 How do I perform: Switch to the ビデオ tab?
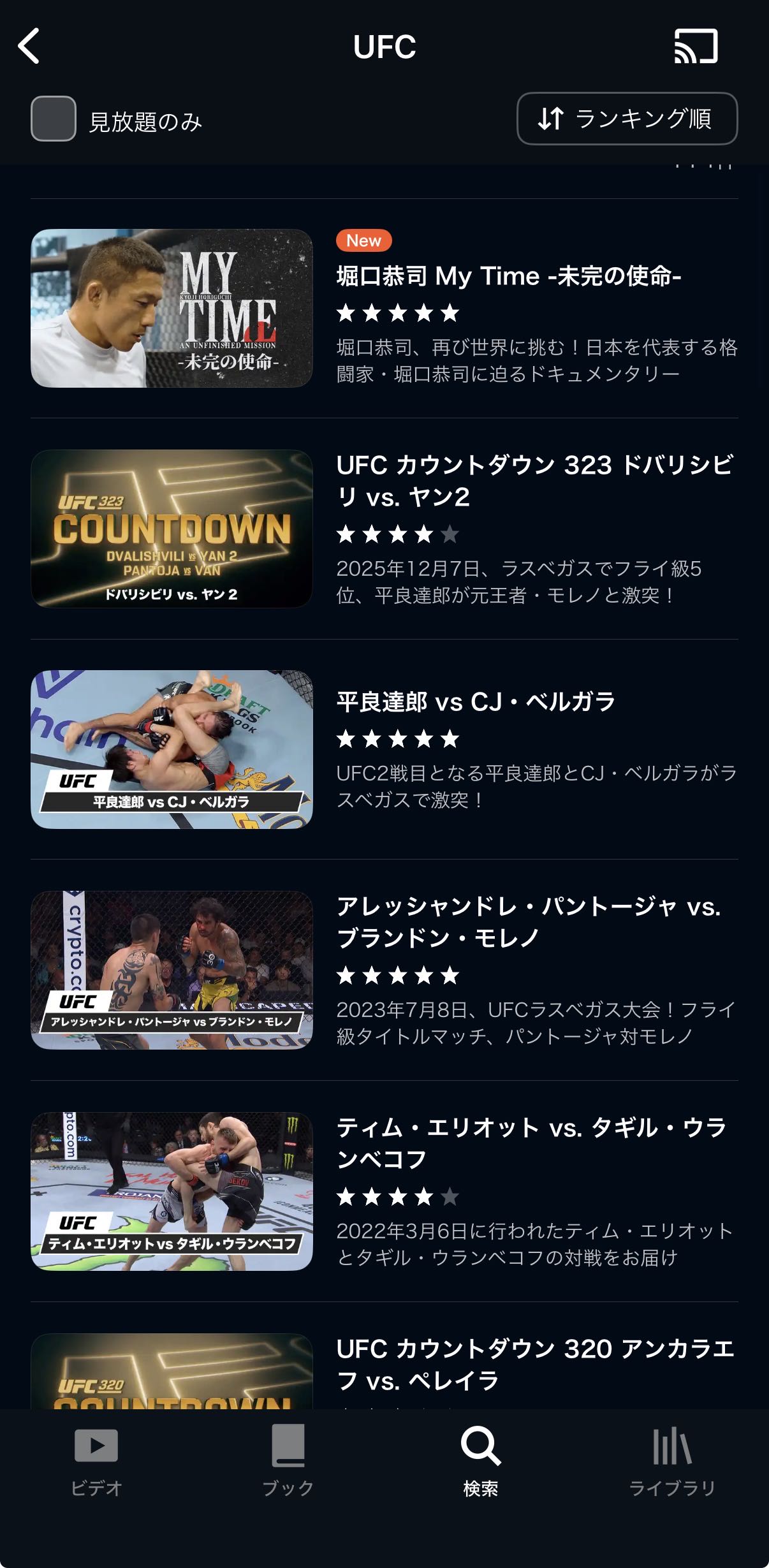96,1462
